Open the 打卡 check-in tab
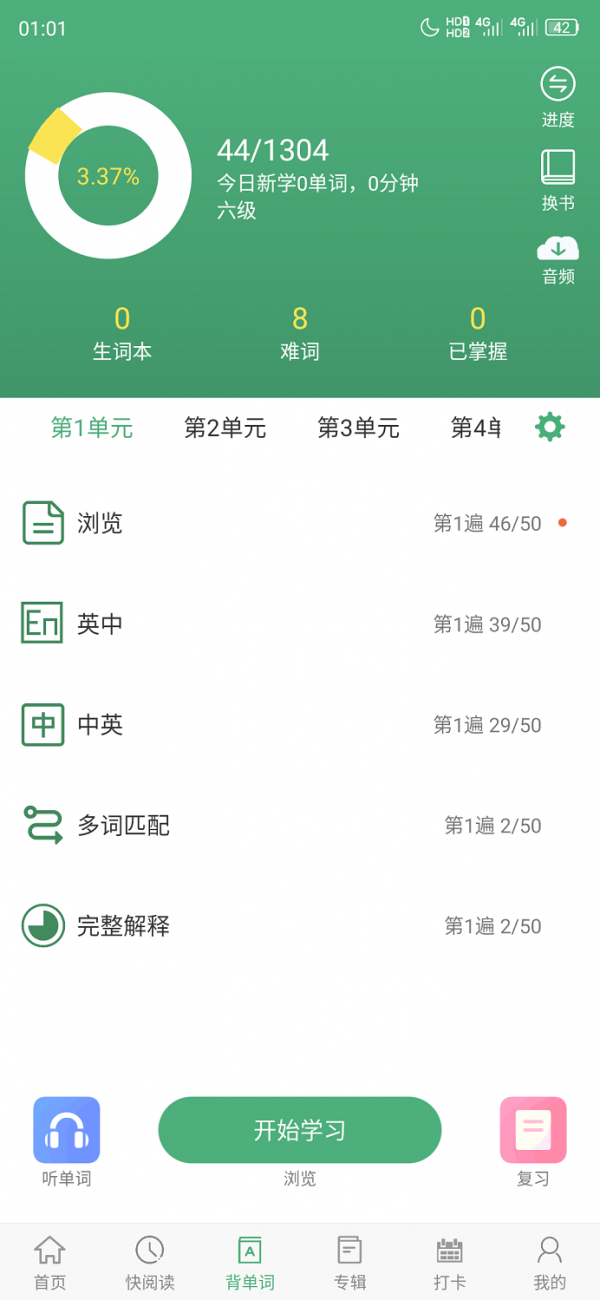 click(450, 1262)
